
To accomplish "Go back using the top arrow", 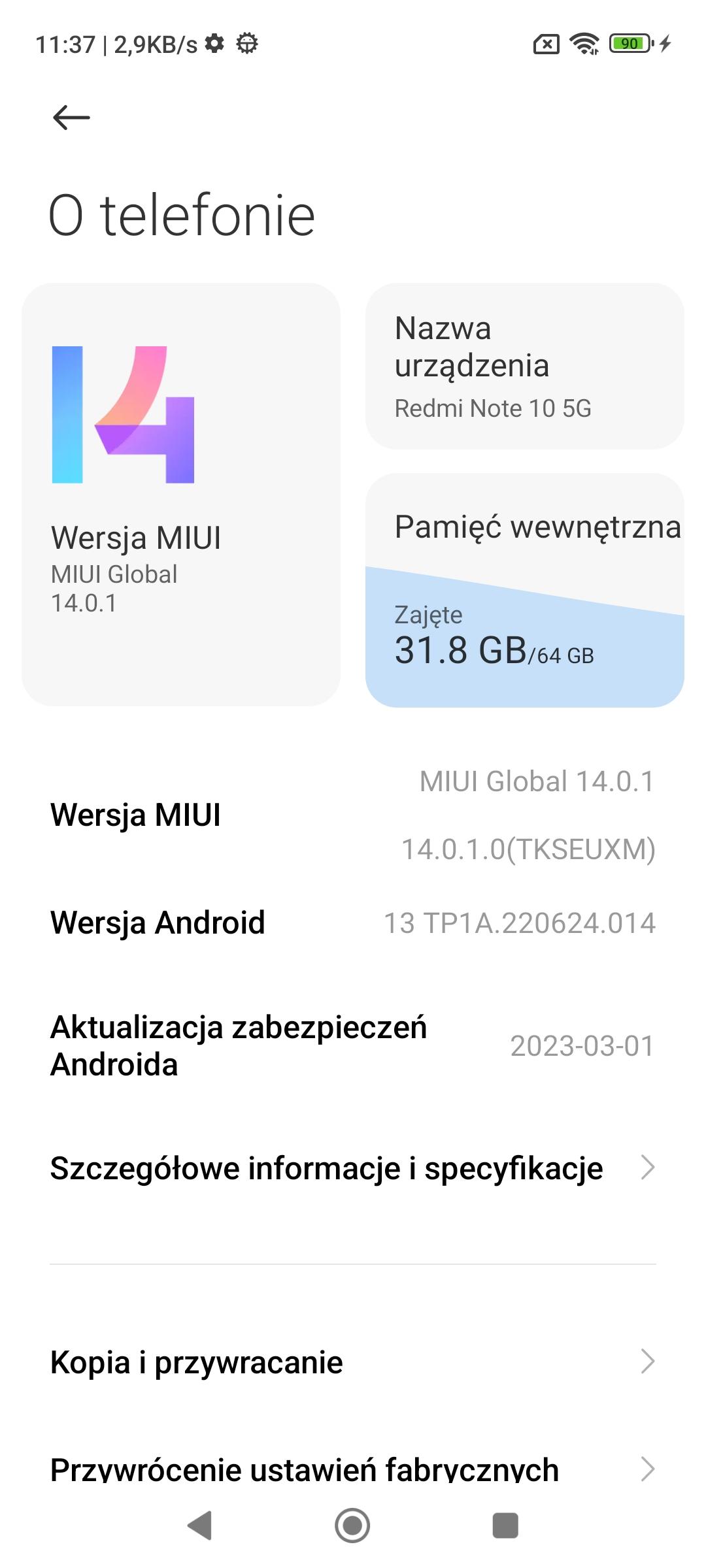I will pos(71,118).
